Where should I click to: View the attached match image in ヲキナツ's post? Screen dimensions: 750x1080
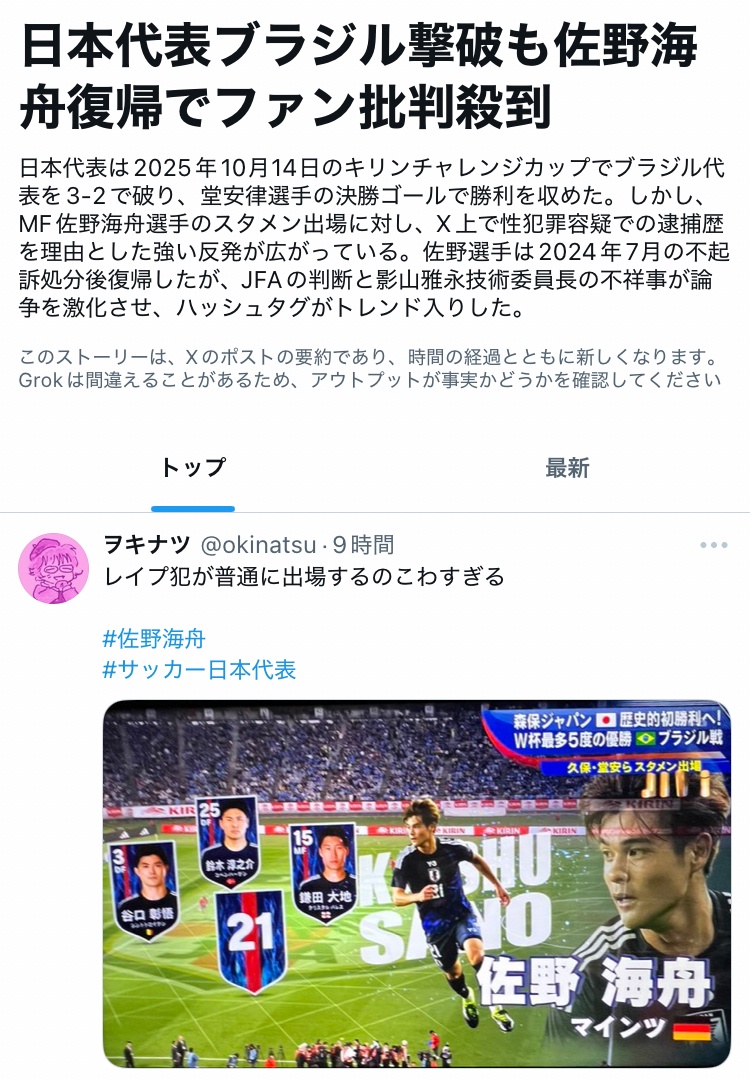[x=416, y=882]
